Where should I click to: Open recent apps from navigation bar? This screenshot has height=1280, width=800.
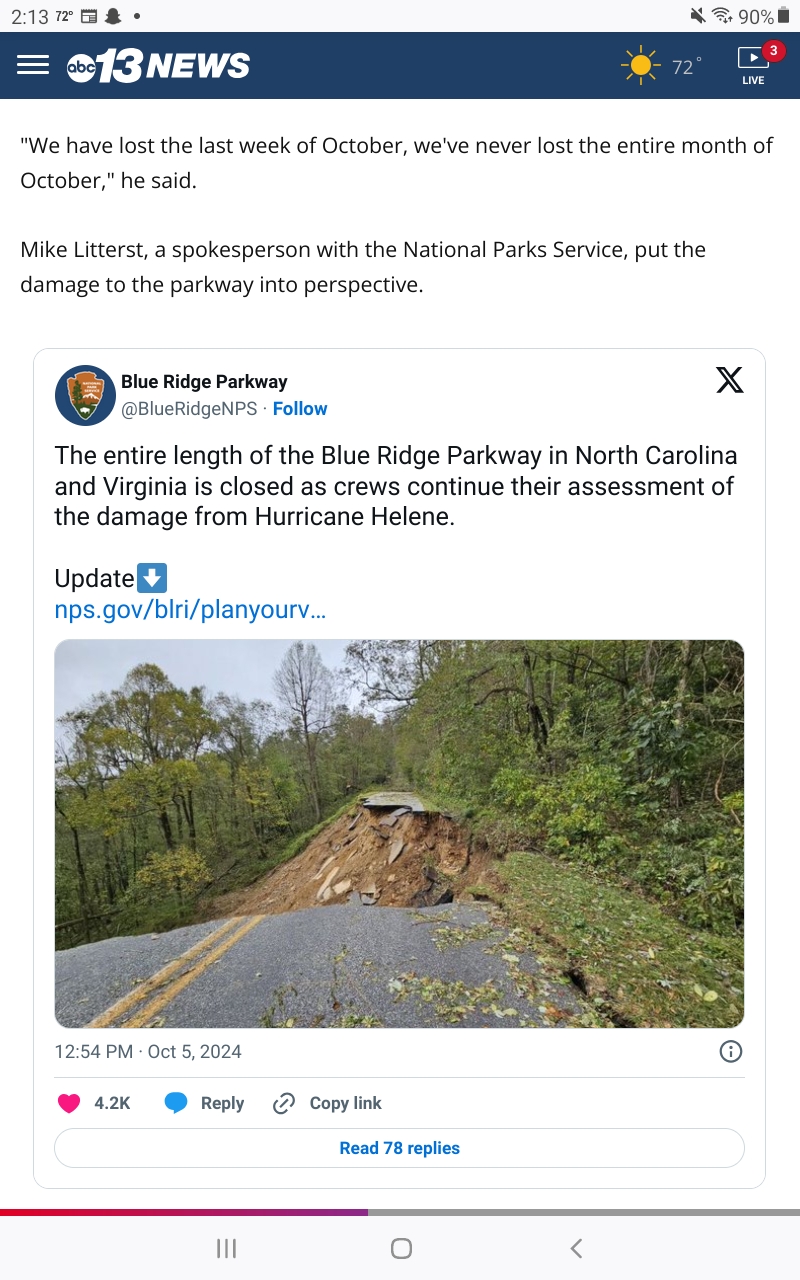(227, 1248)
